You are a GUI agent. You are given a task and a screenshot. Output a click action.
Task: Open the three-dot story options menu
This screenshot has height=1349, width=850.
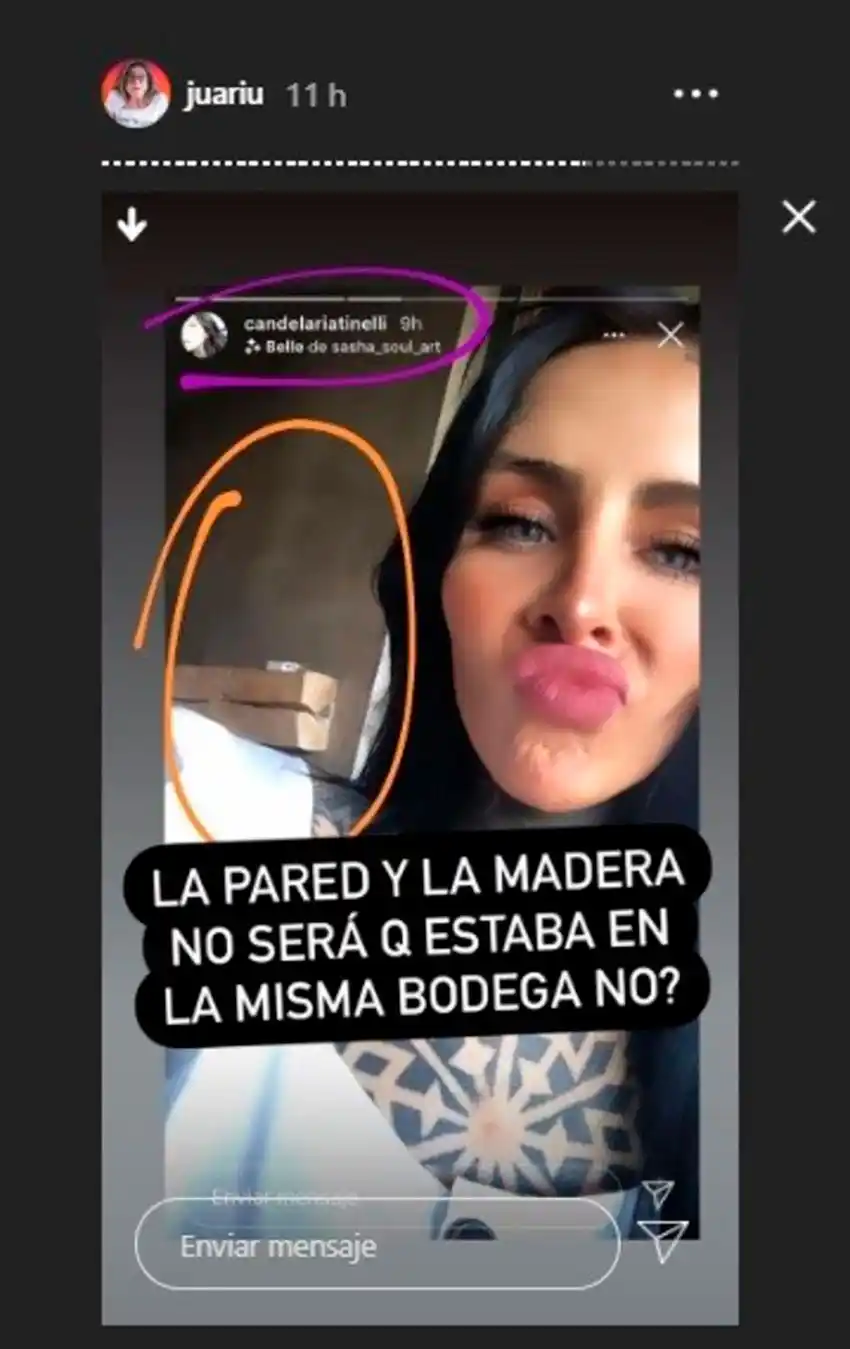click(x=696, y=94)
